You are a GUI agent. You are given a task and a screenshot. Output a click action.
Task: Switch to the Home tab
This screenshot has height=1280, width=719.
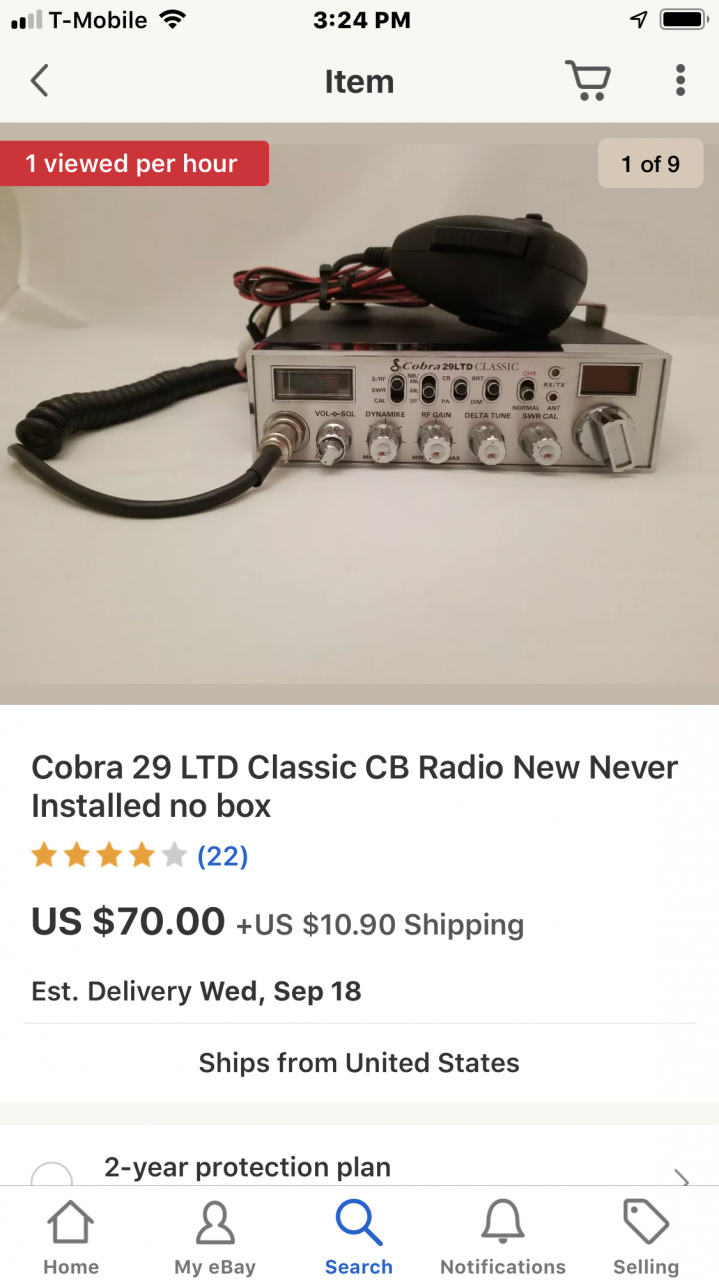tap(71, 1238)
